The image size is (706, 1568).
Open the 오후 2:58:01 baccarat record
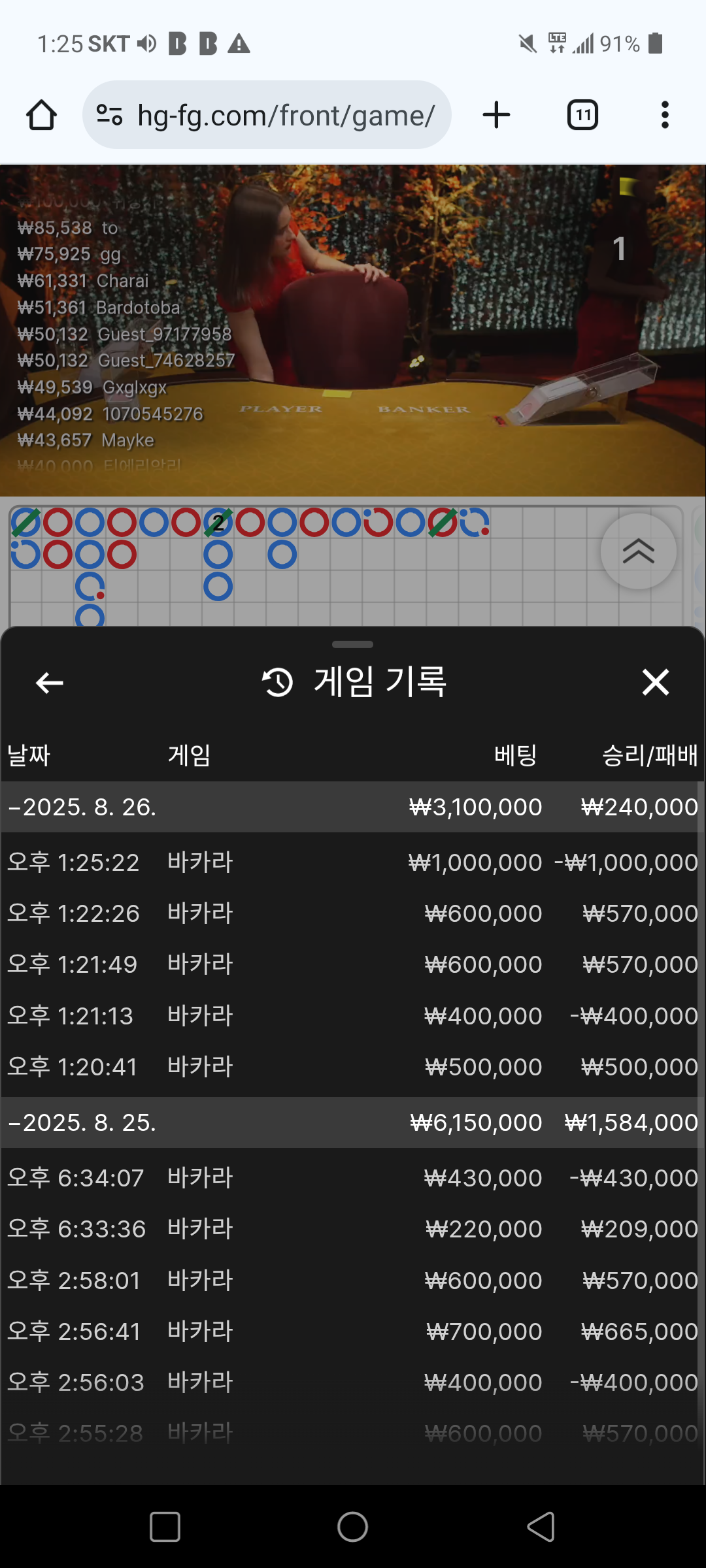(352, 1281)
